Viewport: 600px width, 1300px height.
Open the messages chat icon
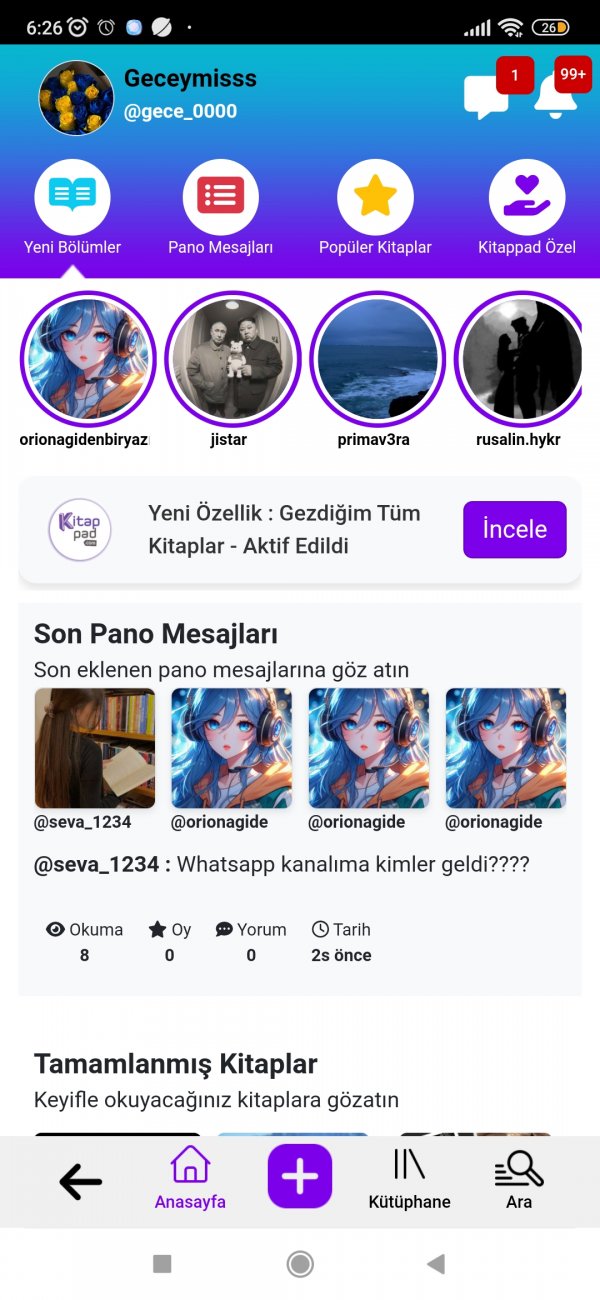pyautogui.click(x=486, y=97)
